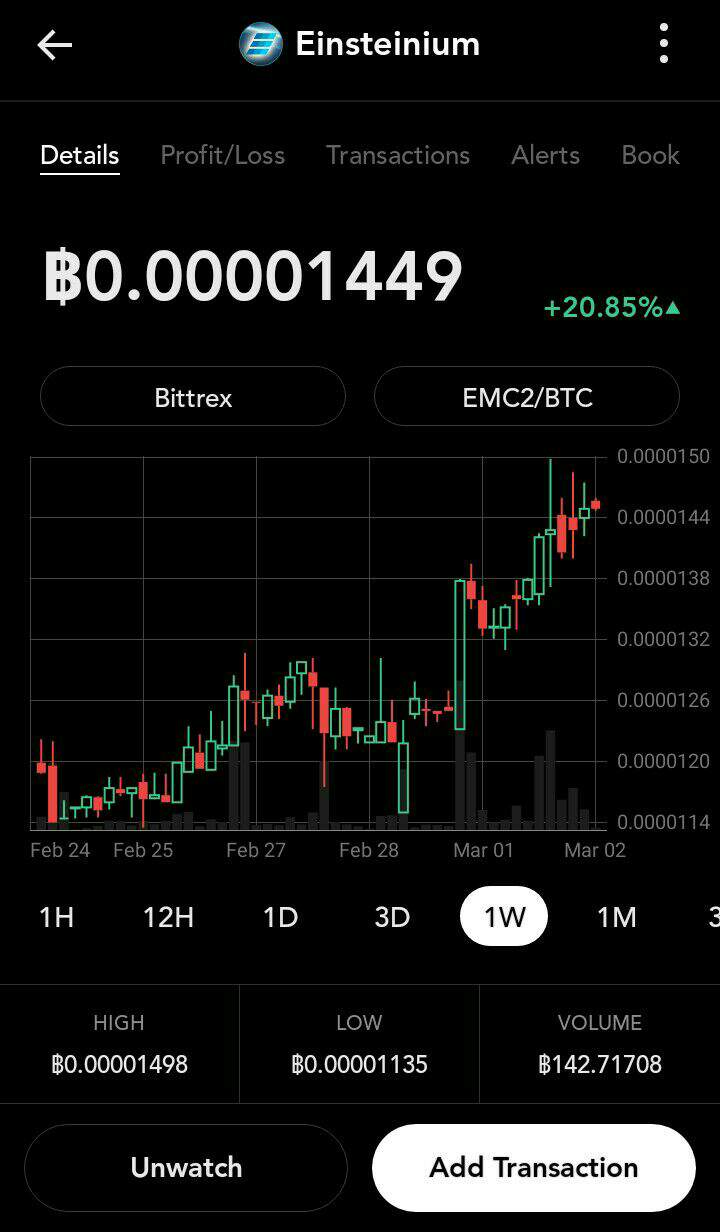The width and height of the screenshot is (720, 1232).
Task: Tap the Add Transaction button
Action: [x=533, y=1167]
